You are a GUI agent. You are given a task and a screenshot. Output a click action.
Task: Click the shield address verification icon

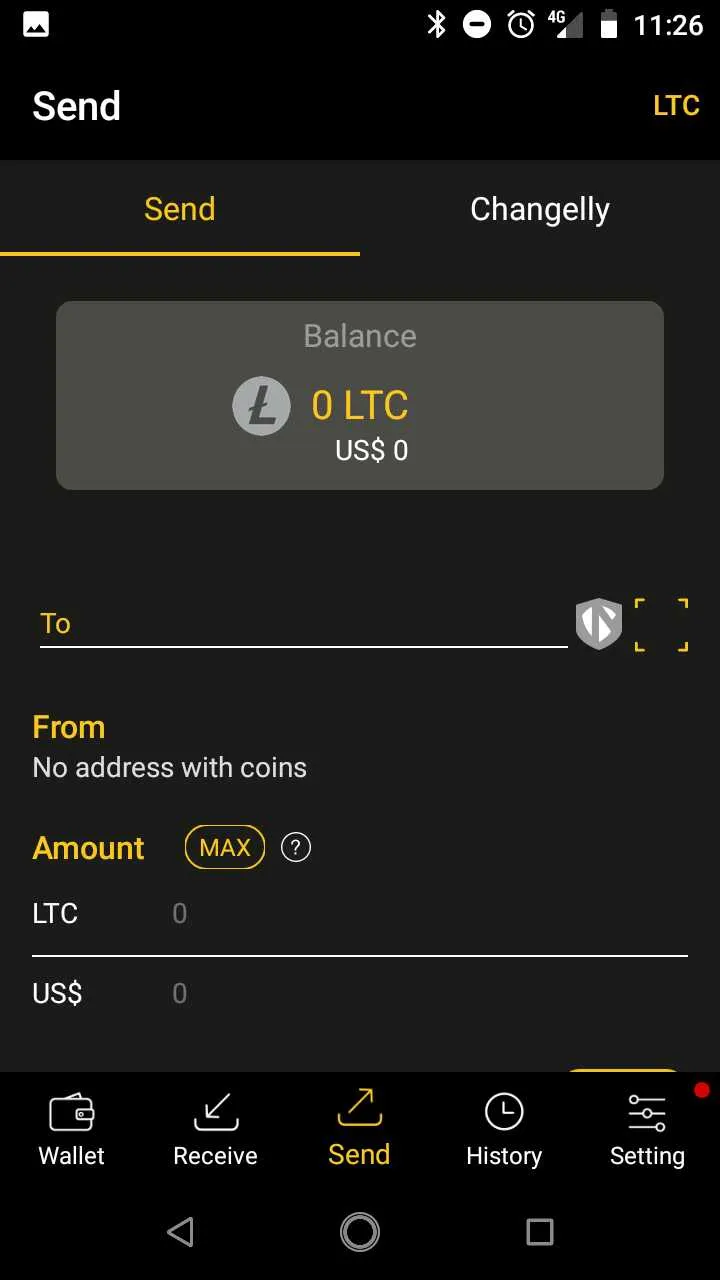[x=598, y=624]
